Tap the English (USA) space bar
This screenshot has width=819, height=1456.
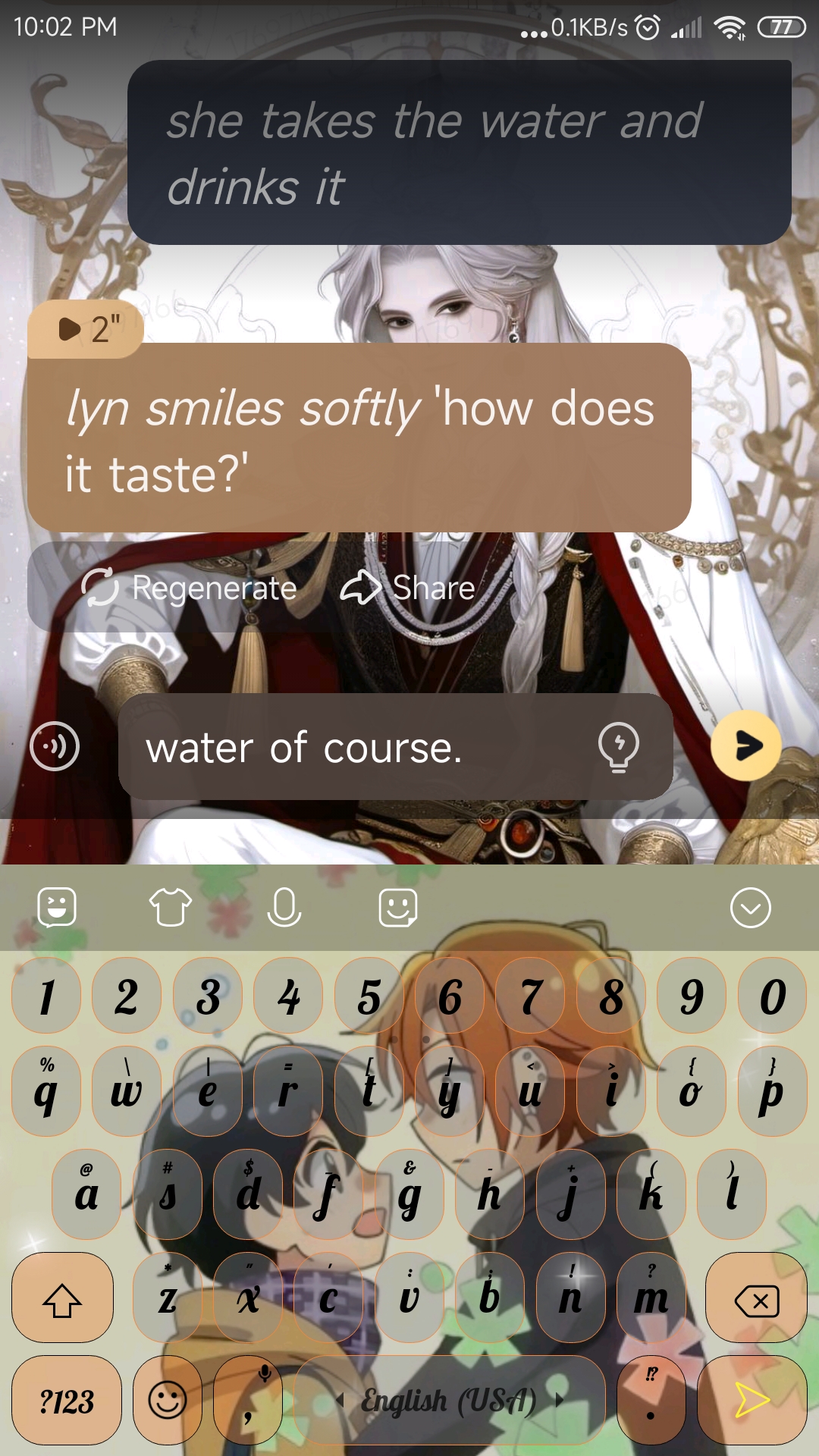click(449, 1401)
